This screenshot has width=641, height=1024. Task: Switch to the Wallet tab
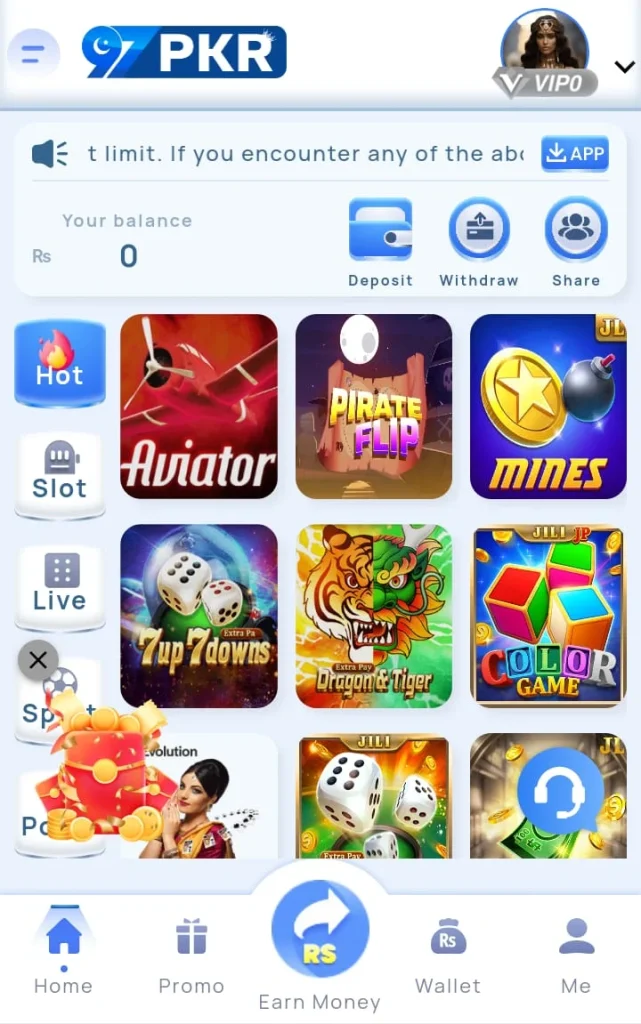448,957
